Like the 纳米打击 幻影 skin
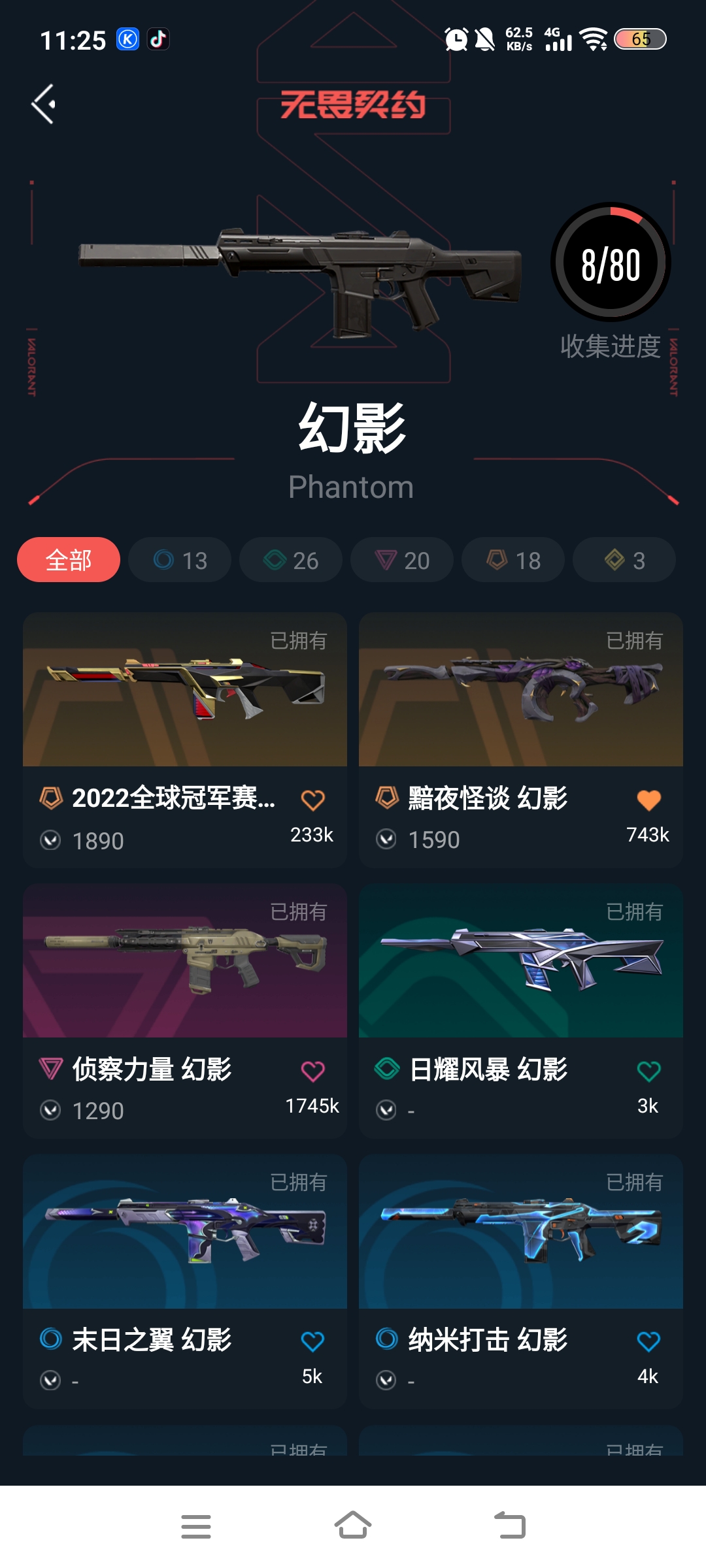706x1568 pixels. [x=648, y=1341]
